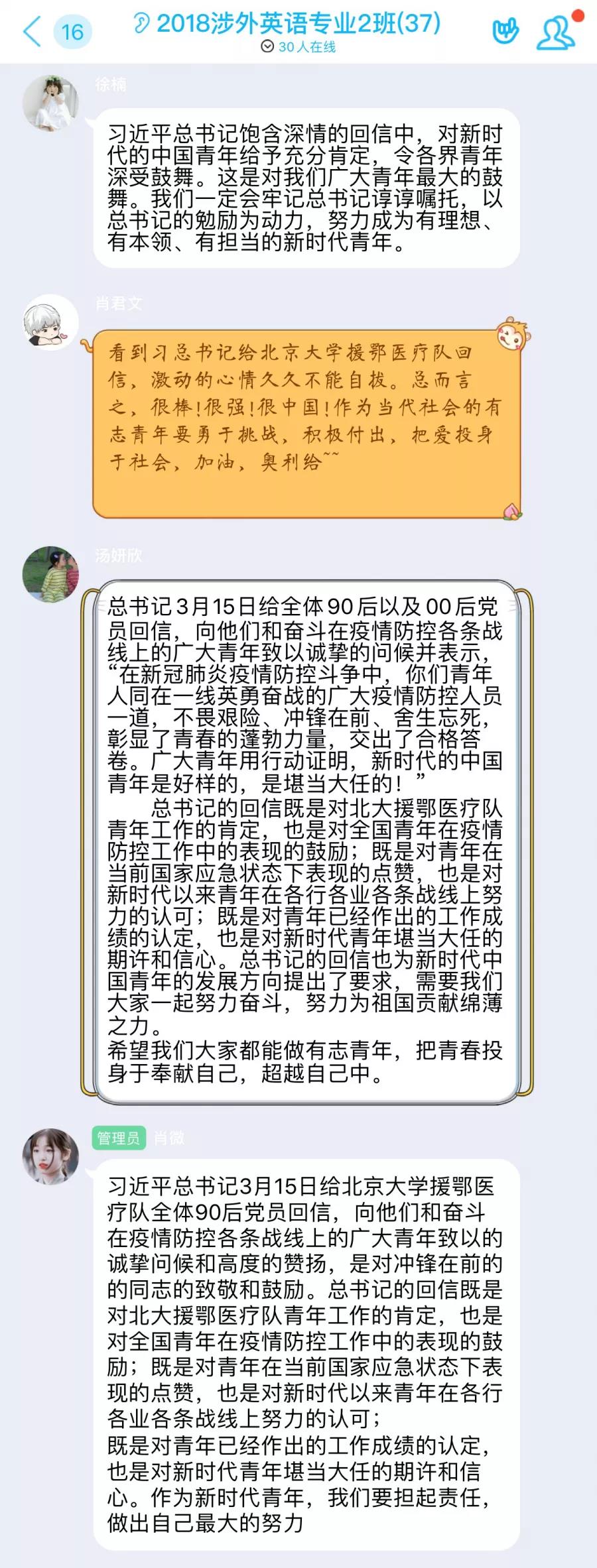This screenshot has height=1568, width=597.
Task: Open group members and settings
Action: [x=556, y=32]
